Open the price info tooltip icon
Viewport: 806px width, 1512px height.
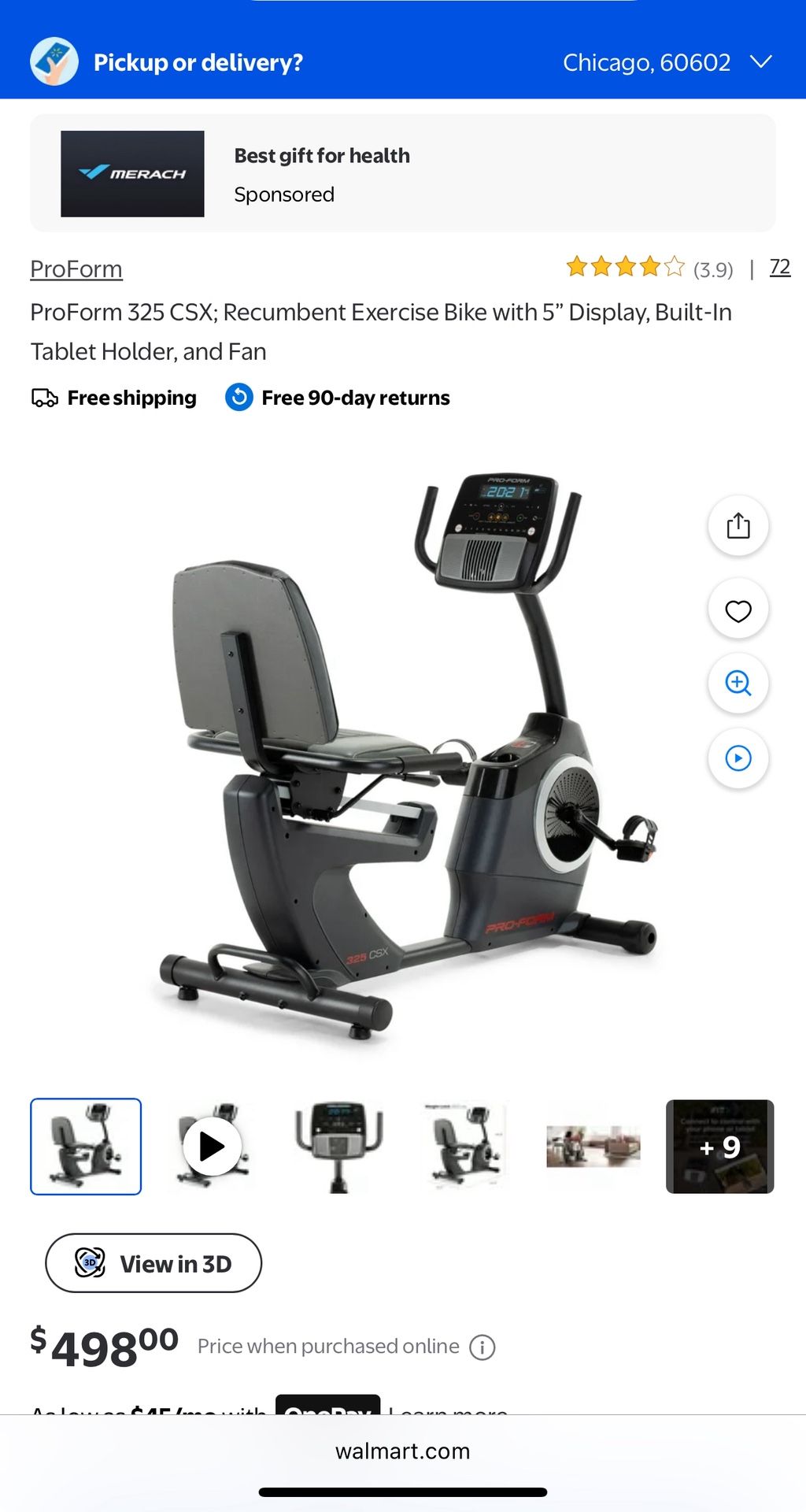[x=482, y=1347]
